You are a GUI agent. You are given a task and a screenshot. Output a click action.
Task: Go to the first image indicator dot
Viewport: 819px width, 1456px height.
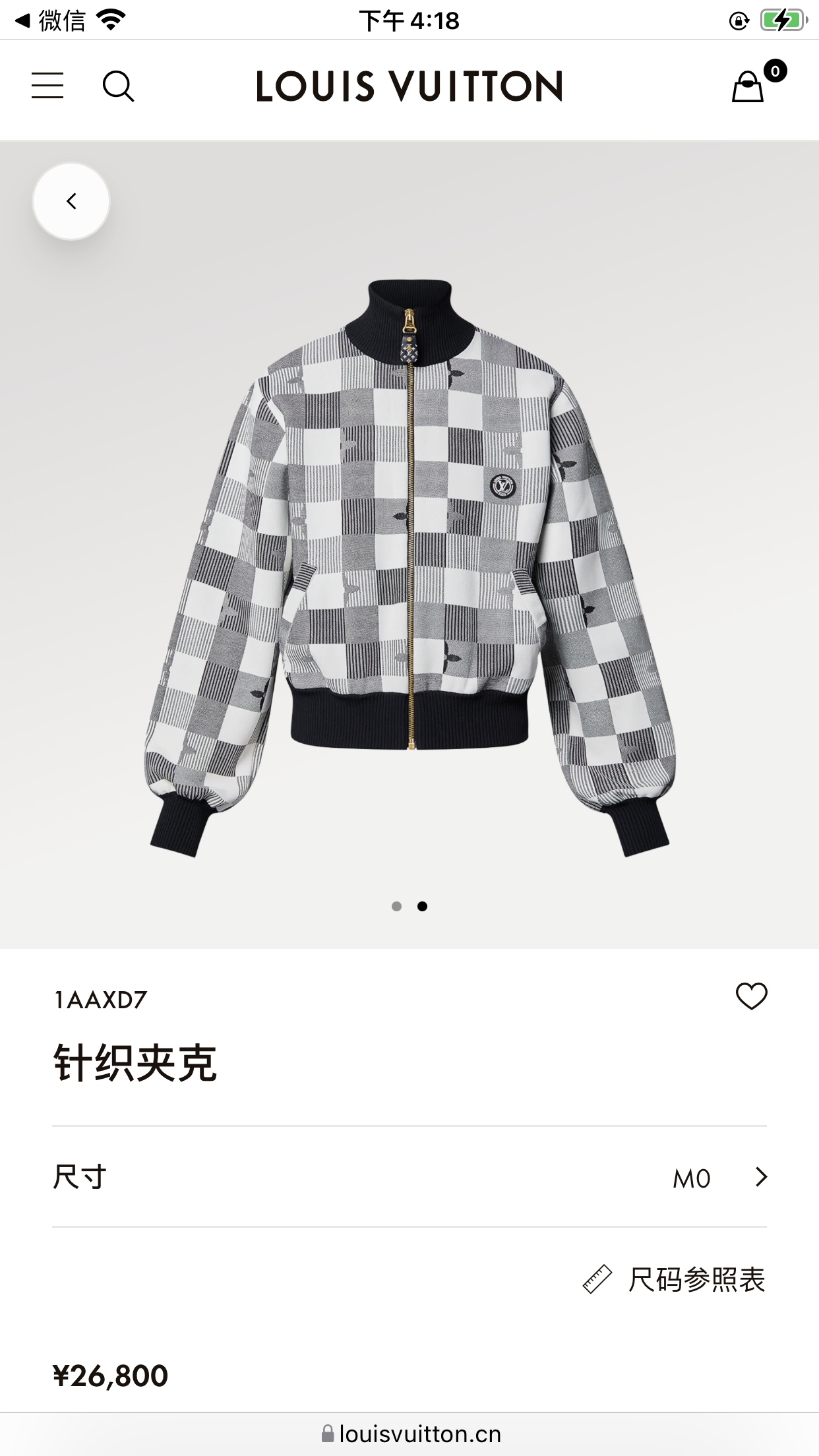[x=396, y=907]
